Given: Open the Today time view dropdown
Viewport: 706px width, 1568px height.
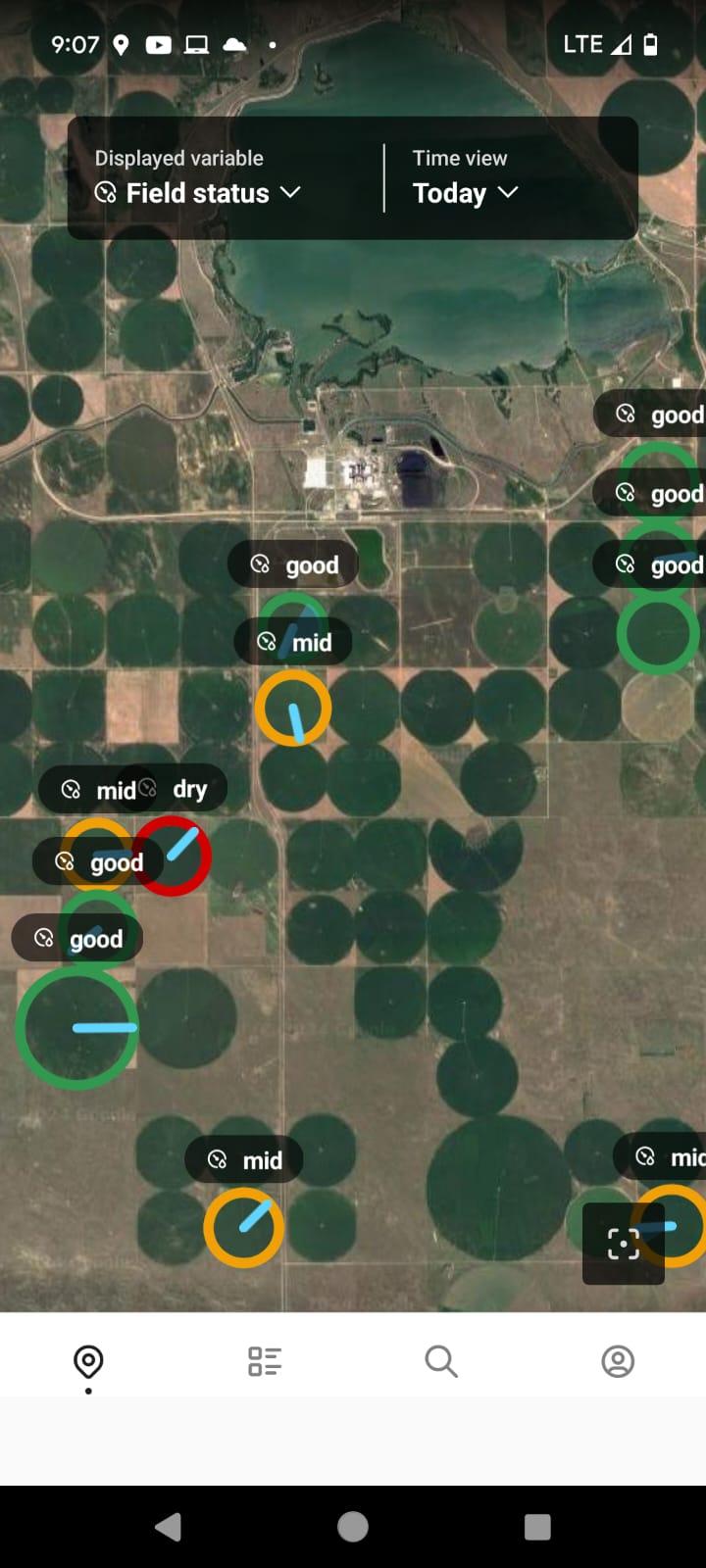Looking at the screenshot, I should coord(466,193).
